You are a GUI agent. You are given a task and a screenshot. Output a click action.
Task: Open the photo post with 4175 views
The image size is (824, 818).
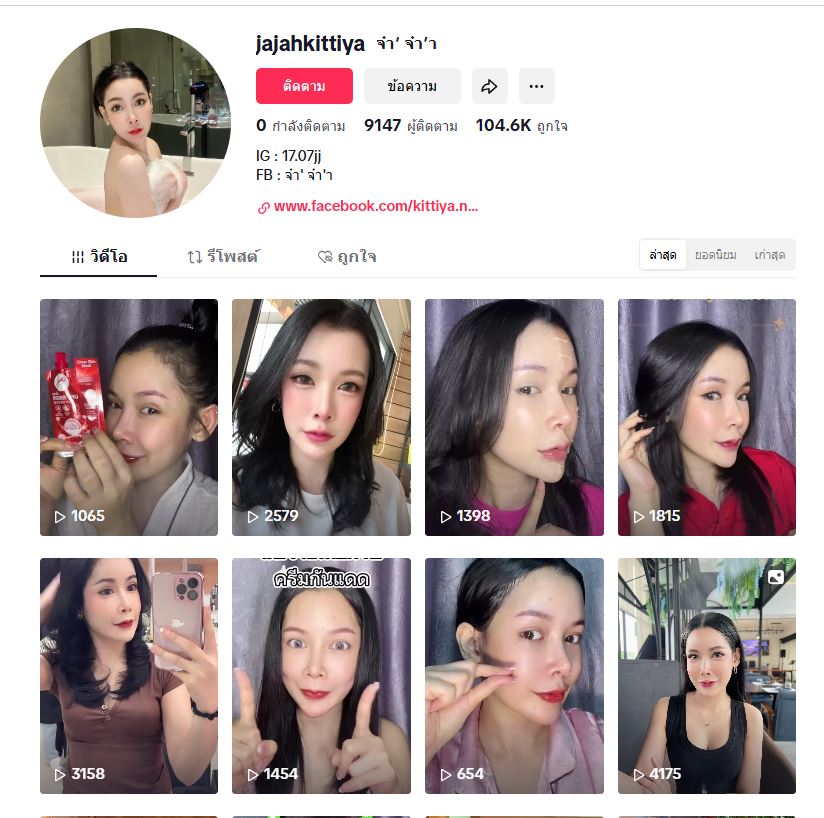(706, 675)
